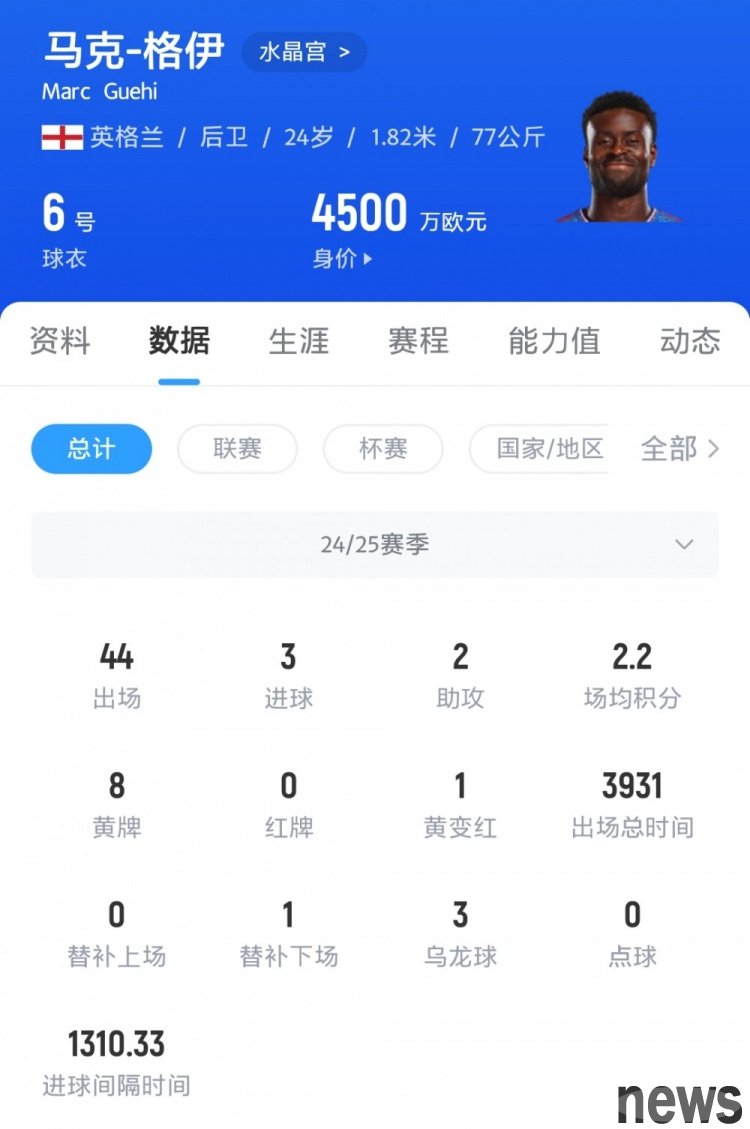The image size is (750, 1129).
Task: Switch to the 生涯 tab
Action: pyautogui.click(x=299, y=341)
